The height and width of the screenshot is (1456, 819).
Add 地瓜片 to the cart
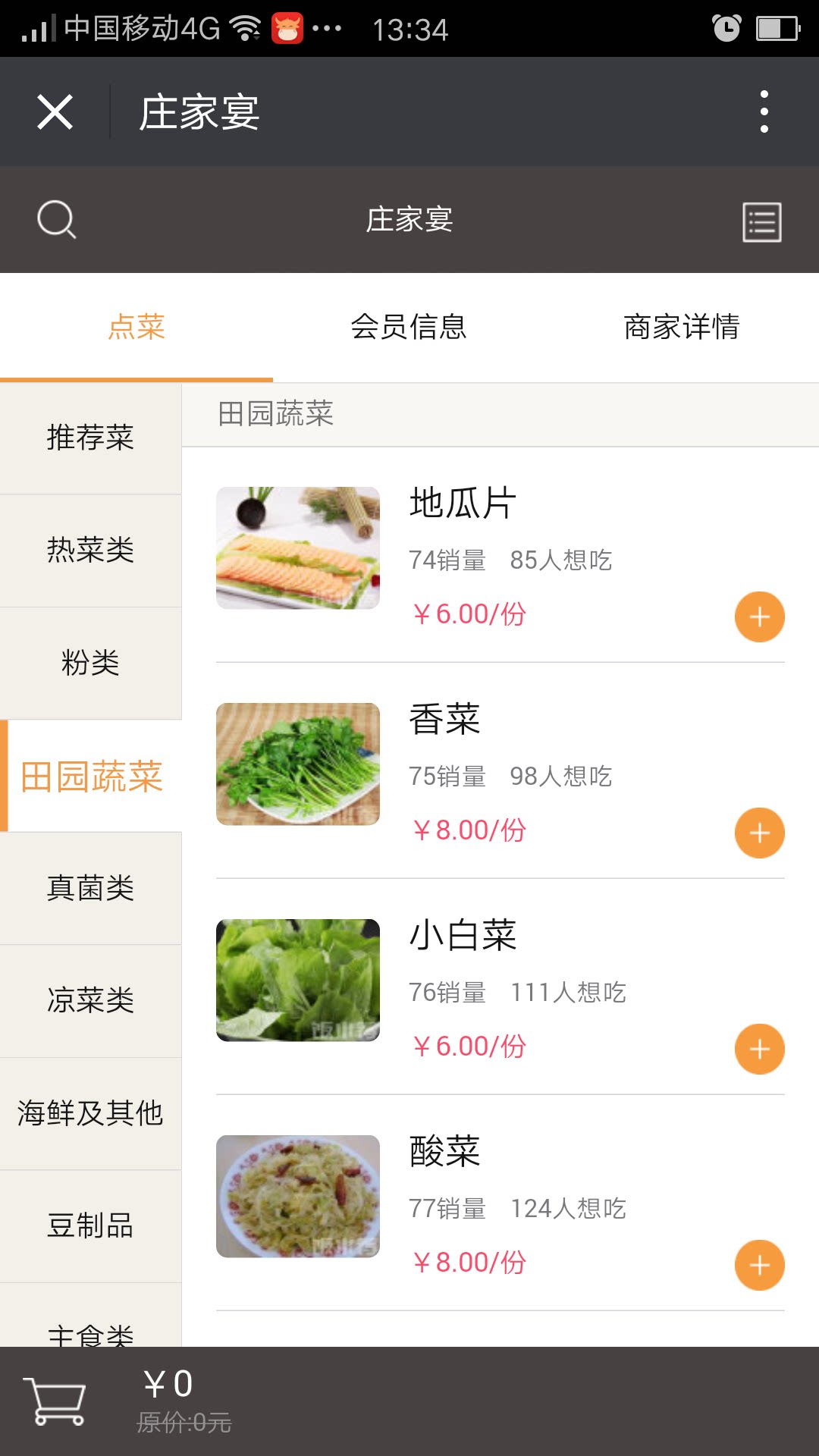(759, 617)
